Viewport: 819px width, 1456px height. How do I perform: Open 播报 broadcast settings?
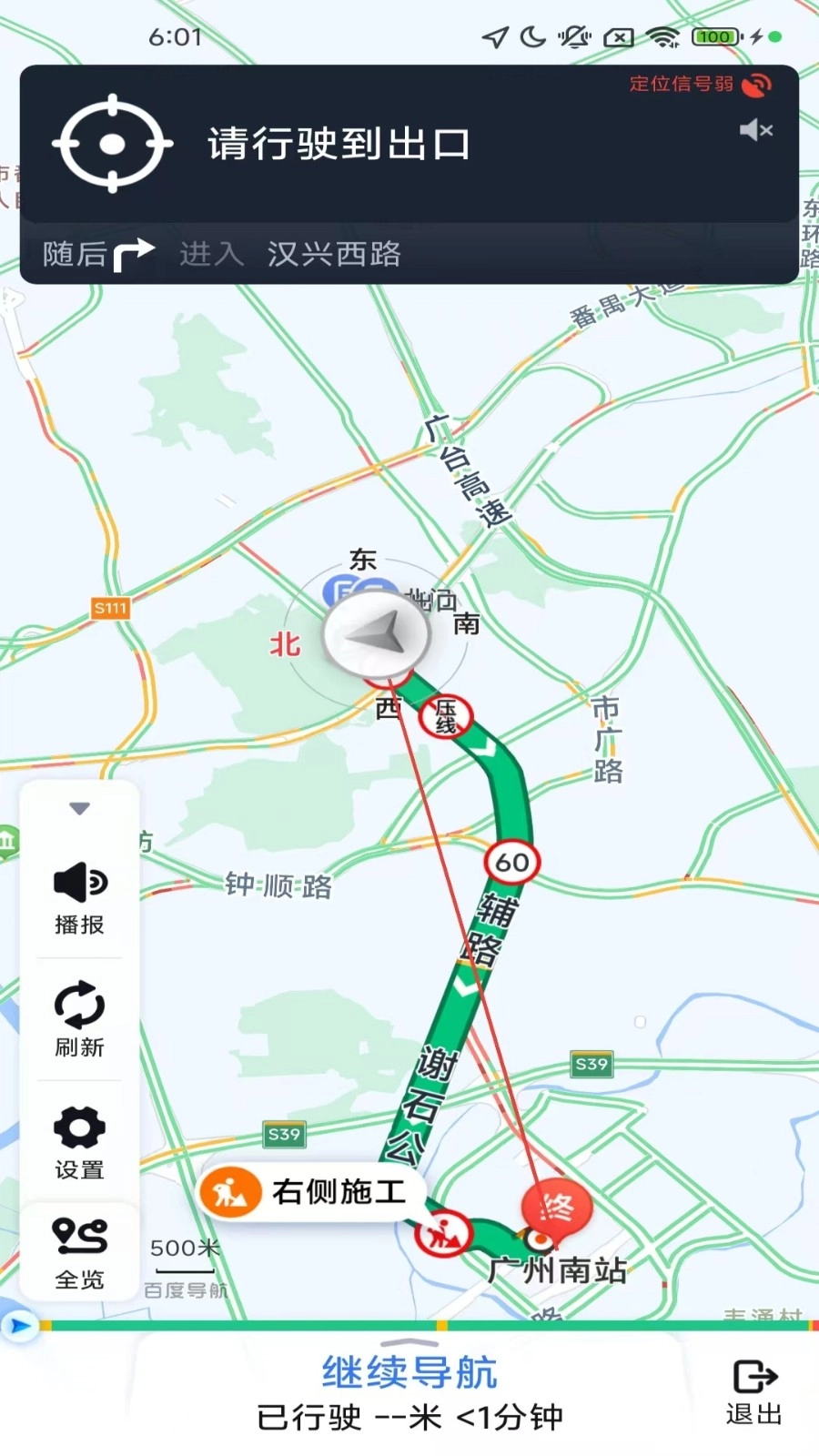[x=79, y=898]
